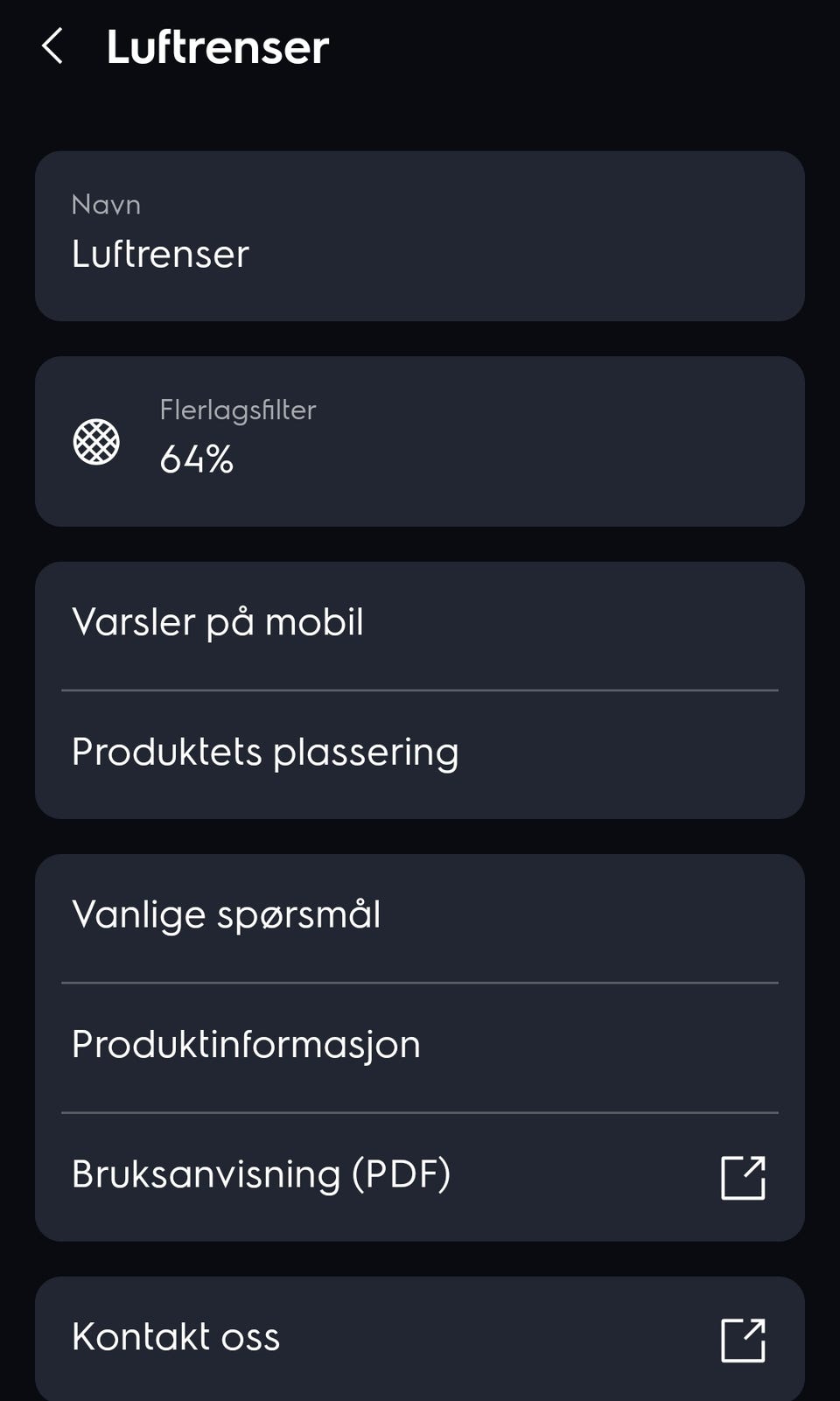
Task: Tap Kontakt oss
Action: (x=420, y=1337)
